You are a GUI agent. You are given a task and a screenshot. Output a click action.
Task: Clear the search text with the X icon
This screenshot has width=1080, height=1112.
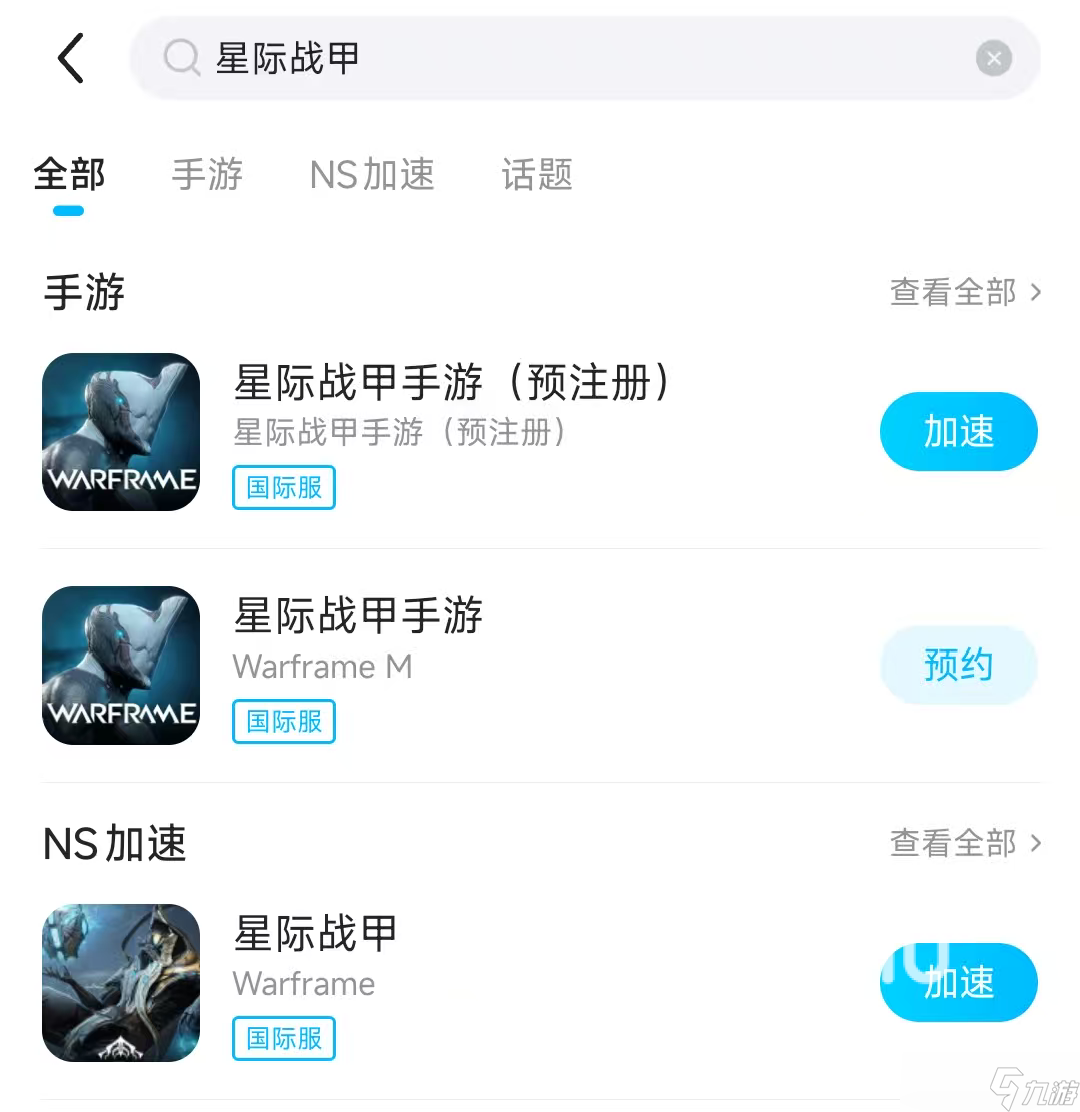pos(994,58)
